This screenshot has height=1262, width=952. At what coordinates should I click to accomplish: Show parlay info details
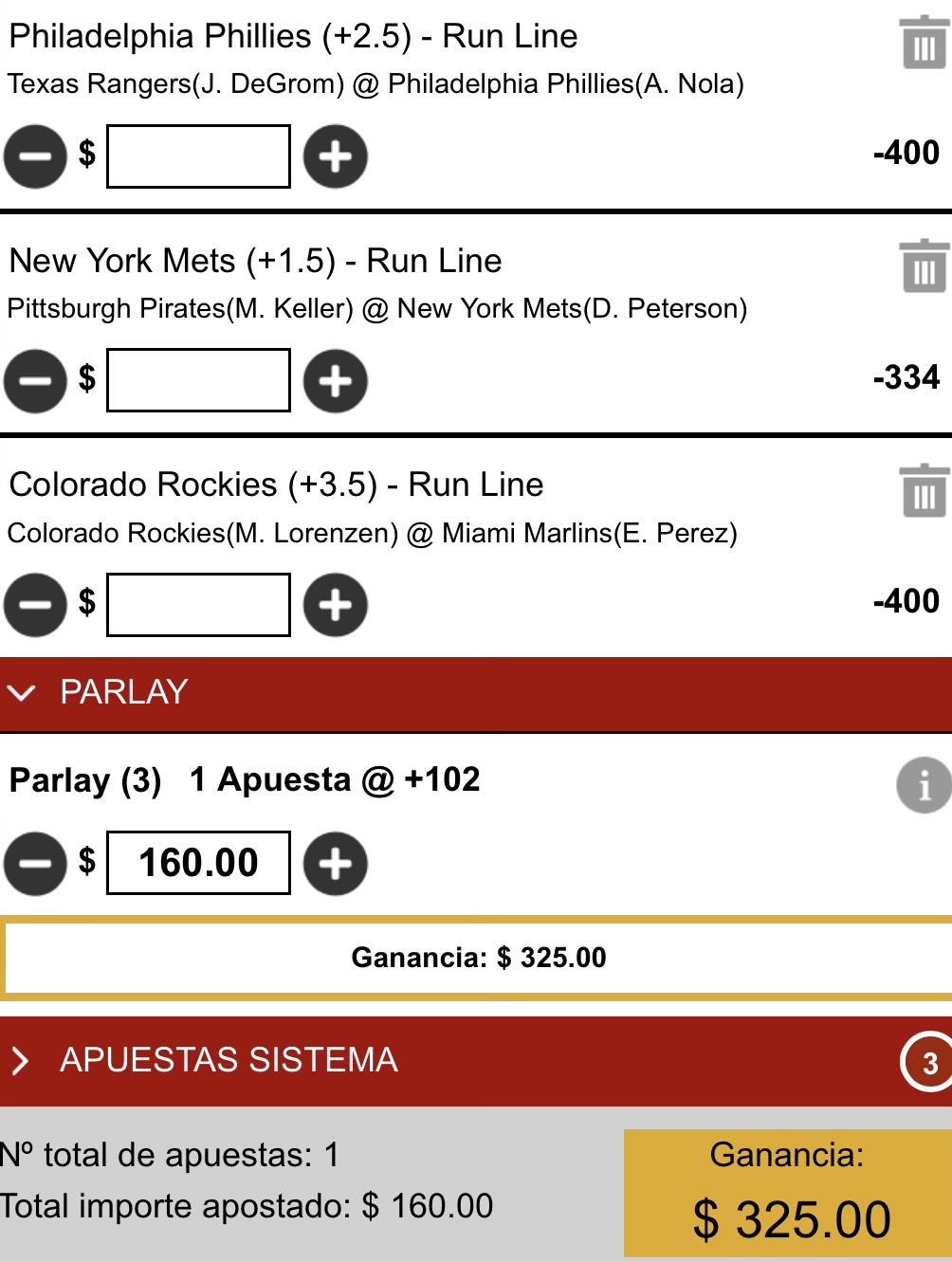[x=924, y=785]
